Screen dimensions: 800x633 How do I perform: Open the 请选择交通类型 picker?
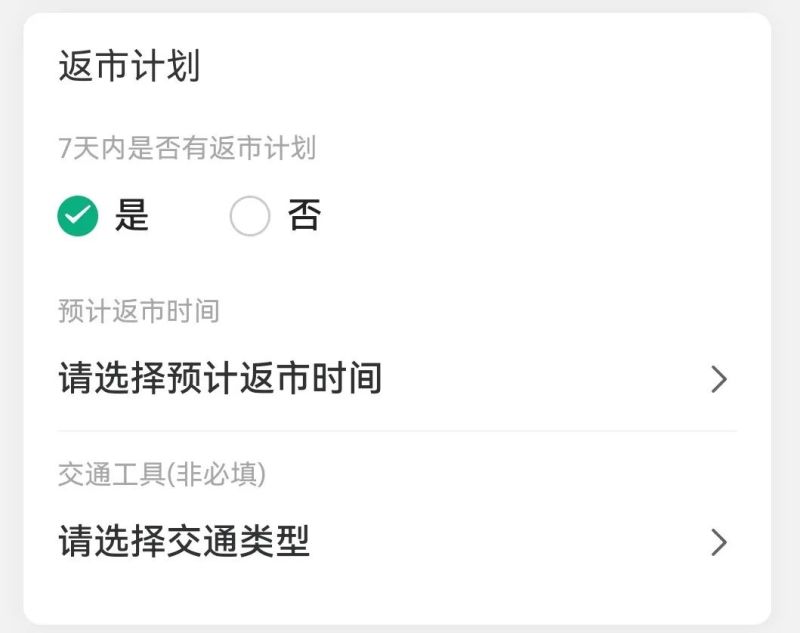(x=395, y=542)
